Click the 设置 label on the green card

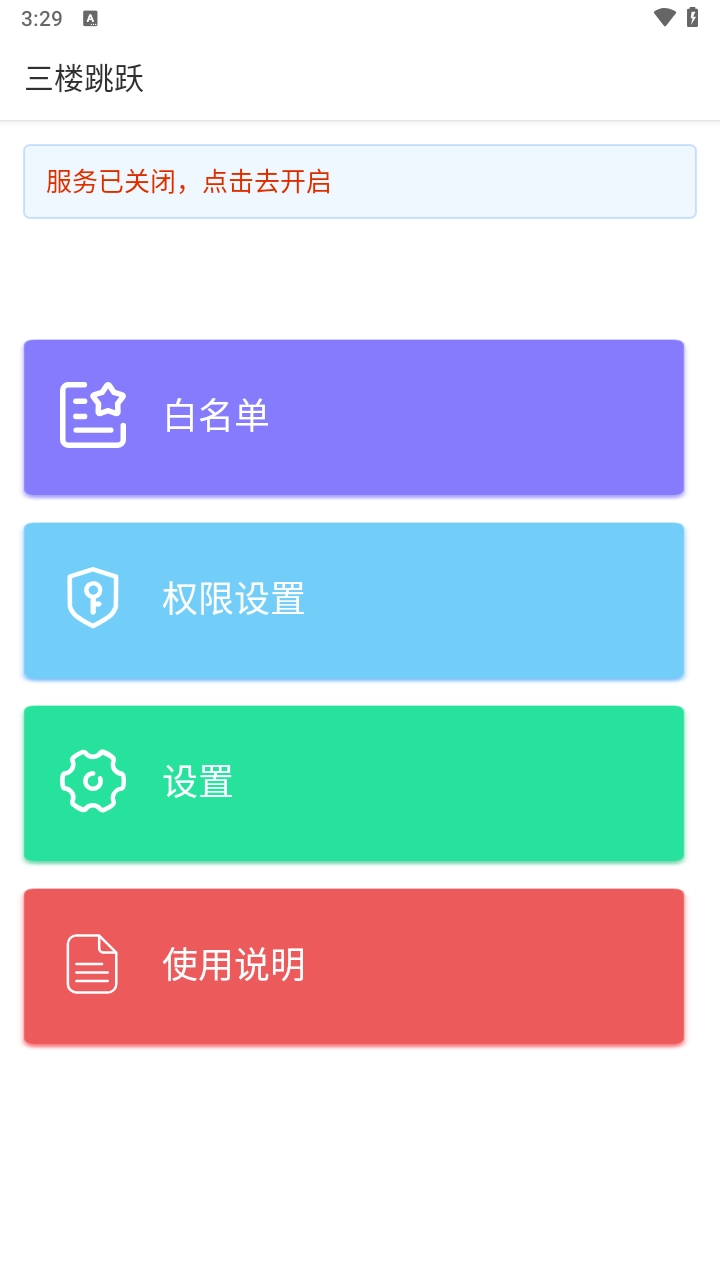(196, 782)
